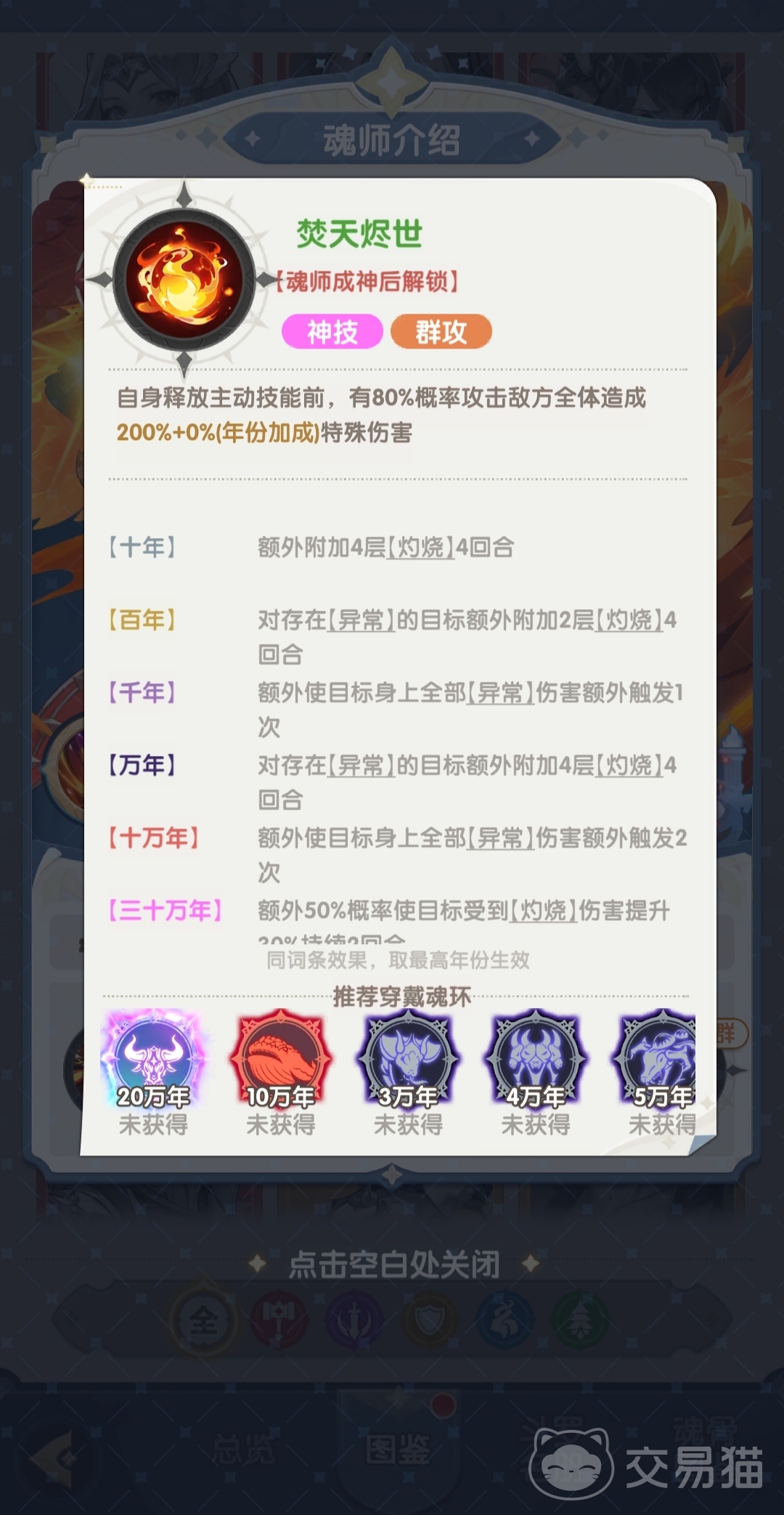Viewport: 784px width, 1515px height.
Task: Open the 灼烧 keyword in the 十年 row
Action: tap(421, 547)
